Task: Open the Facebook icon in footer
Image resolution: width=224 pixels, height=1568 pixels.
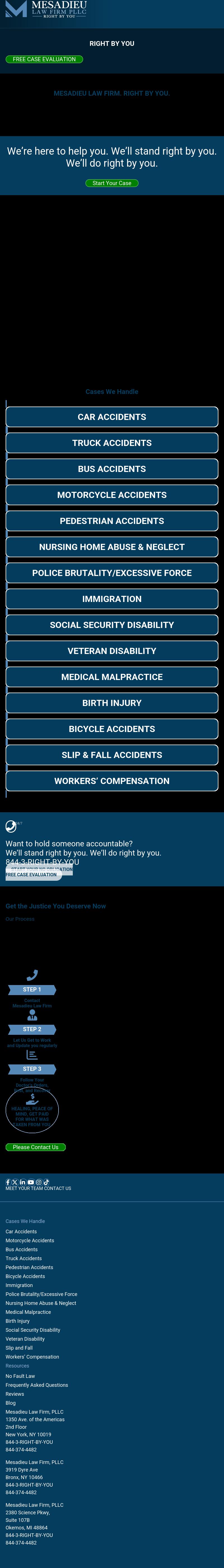Action: point(8,1182)
